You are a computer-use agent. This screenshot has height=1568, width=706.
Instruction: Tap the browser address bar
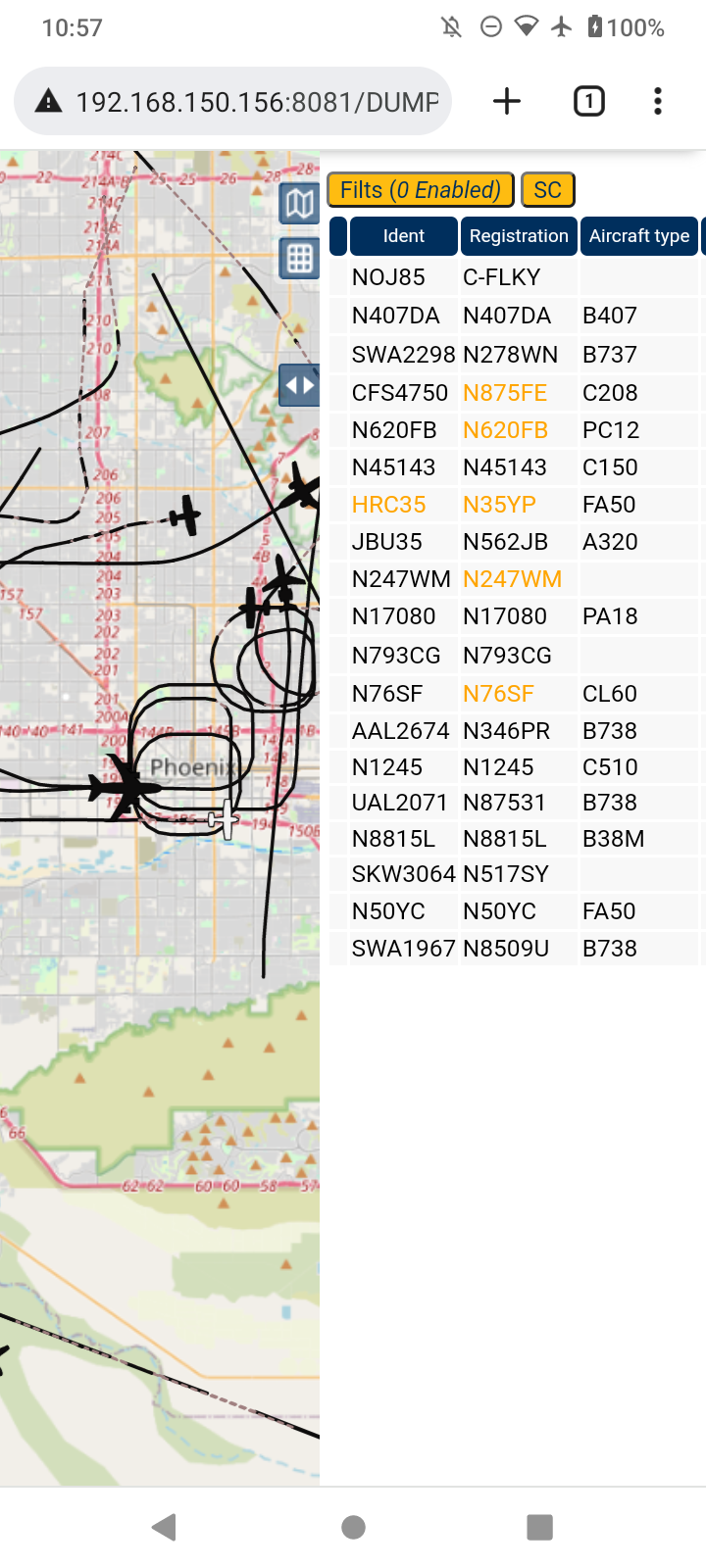(x=233, y=101)
